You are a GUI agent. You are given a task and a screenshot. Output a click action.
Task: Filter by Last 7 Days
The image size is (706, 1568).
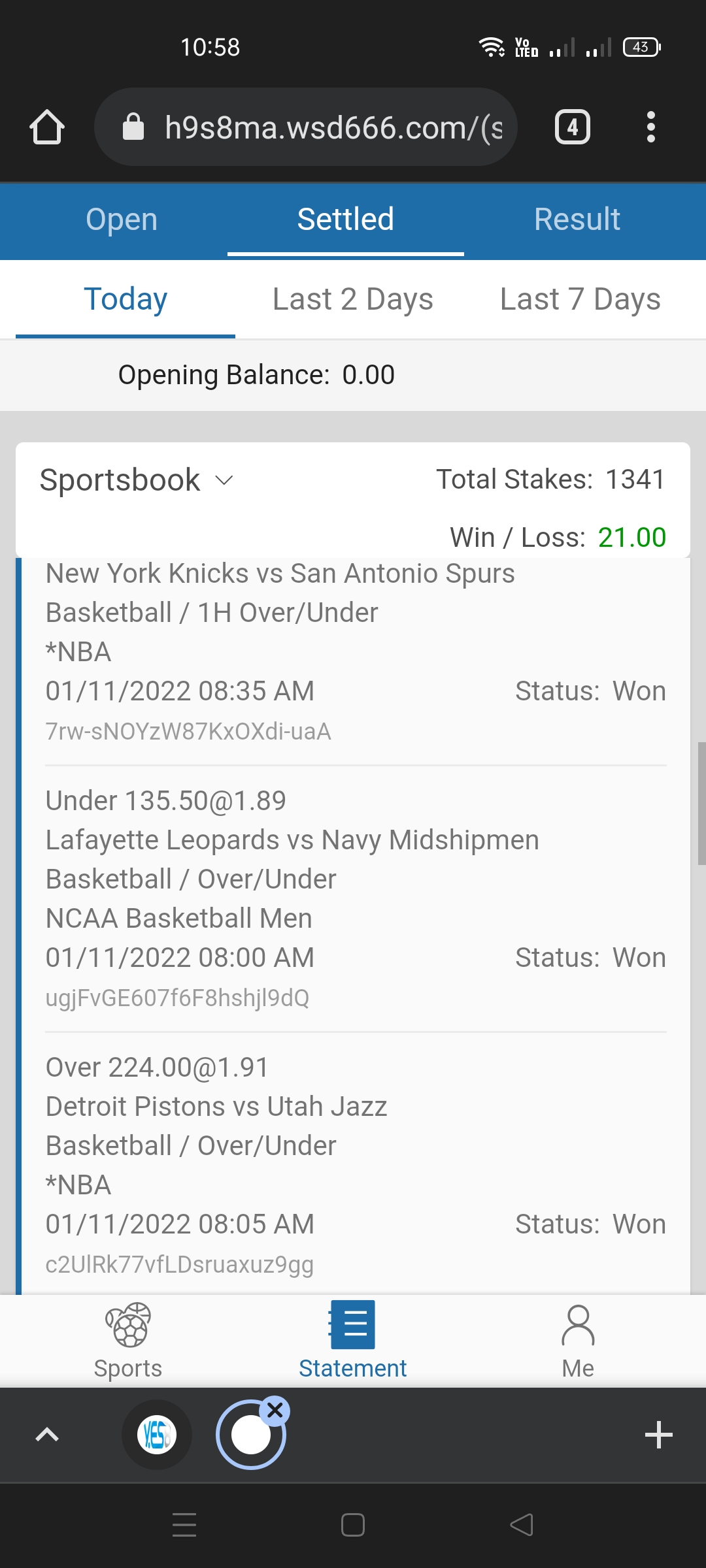pyautogui.click(x=580, y=300)
